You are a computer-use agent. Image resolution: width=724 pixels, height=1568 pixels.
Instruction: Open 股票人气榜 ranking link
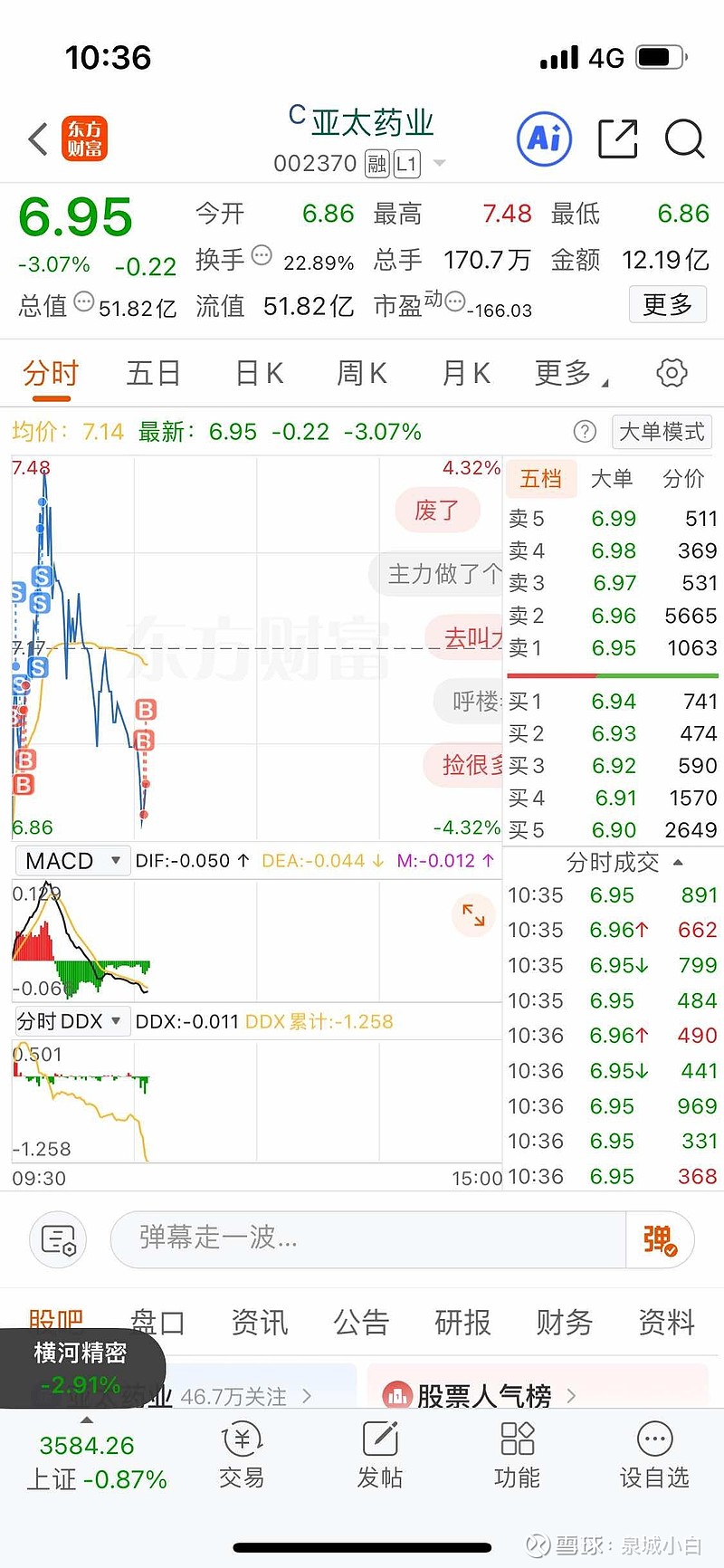pos(481,1395)
